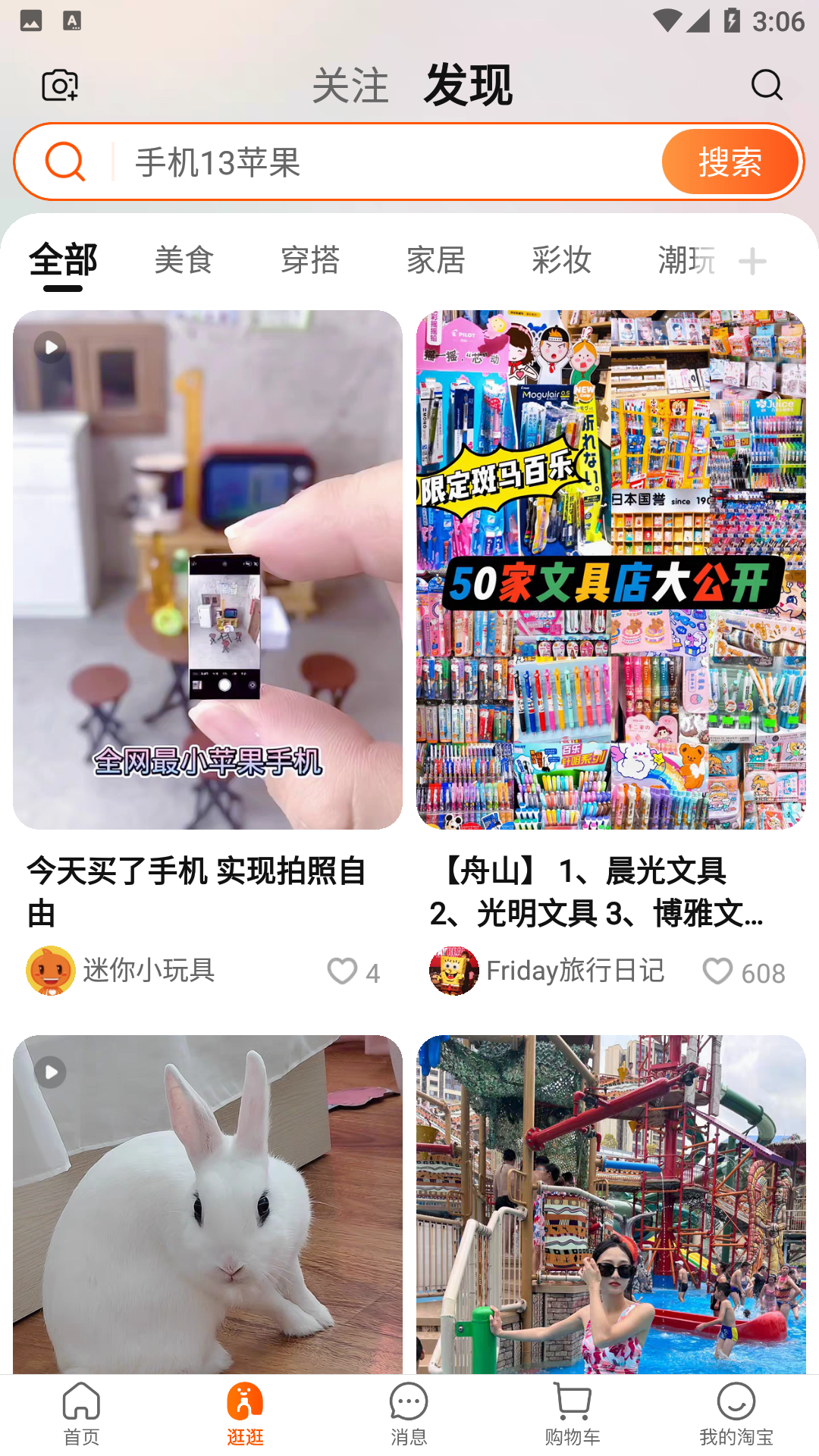This screenshot has height=1456, width=819.
Task: Switch to the 发现 tab
Action: pyautogui.click(x=468, y=85)
